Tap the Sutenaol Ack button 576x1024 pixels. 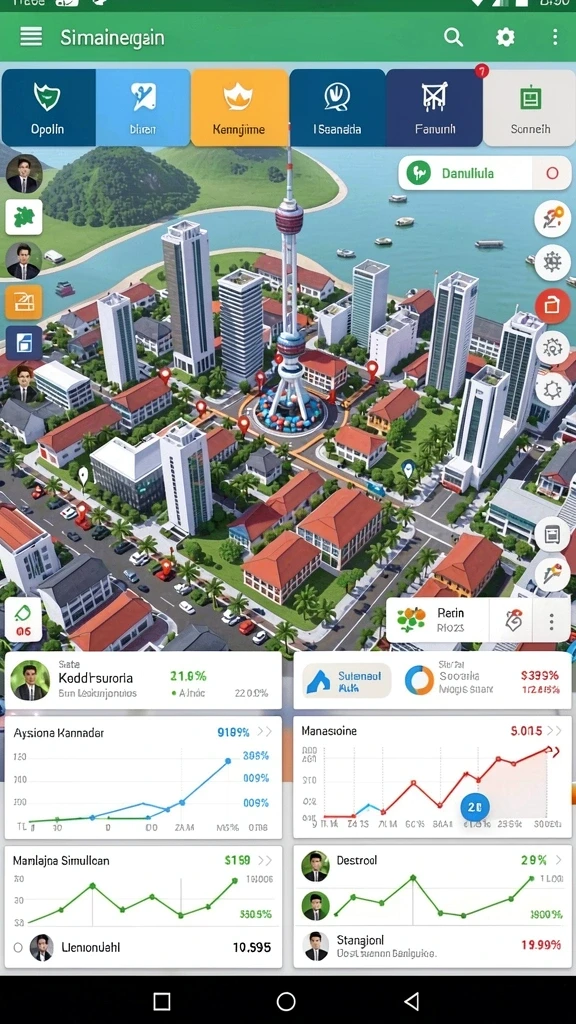coord(345,681)
